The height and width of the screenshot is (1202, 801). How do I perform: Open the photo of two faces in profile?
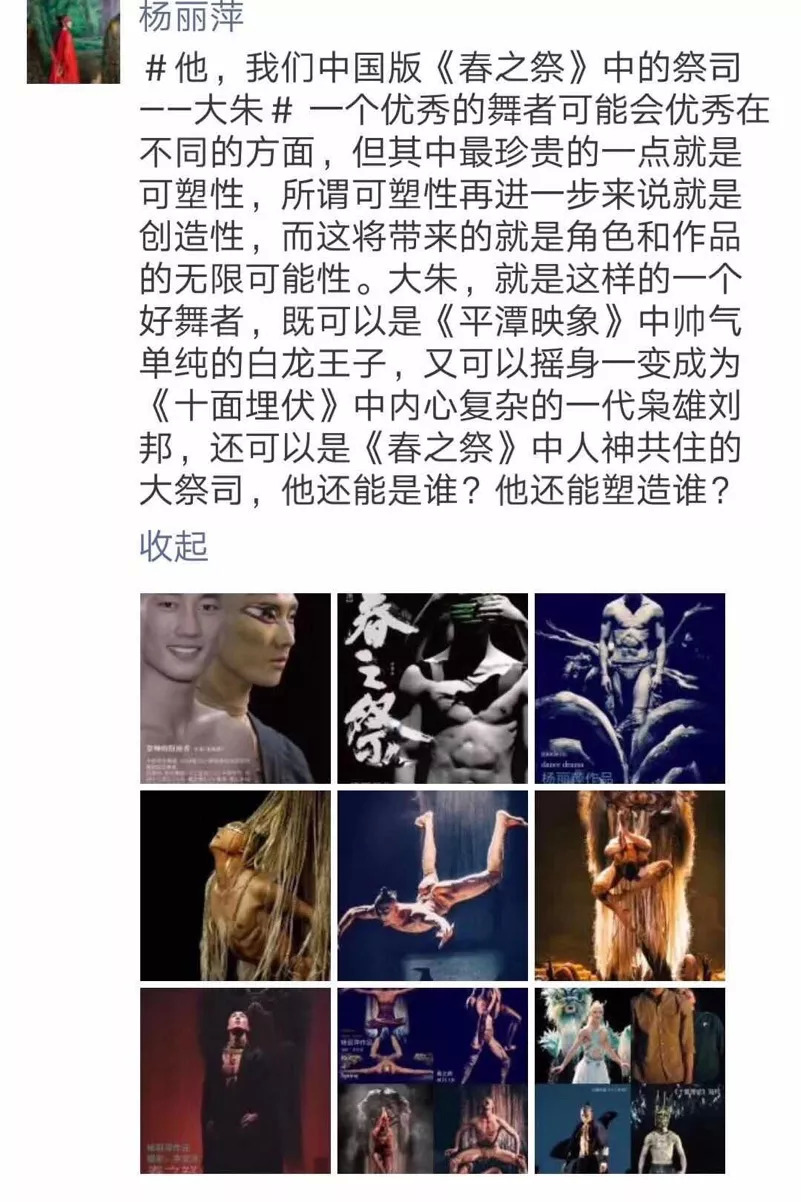[x=235, y=688]
